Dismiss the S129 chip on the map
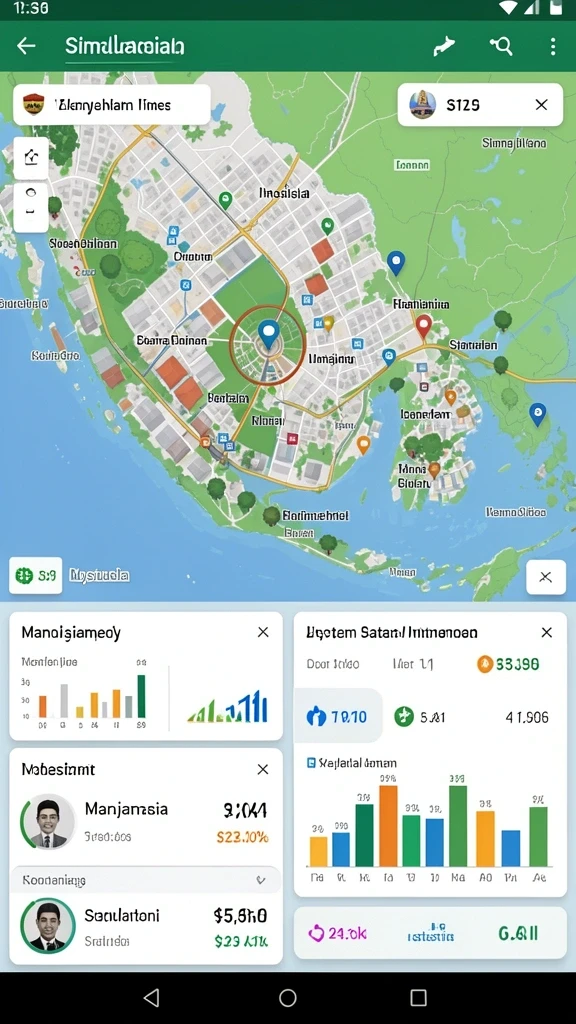This screenshot has width=576, height=1024. [541, 104]
